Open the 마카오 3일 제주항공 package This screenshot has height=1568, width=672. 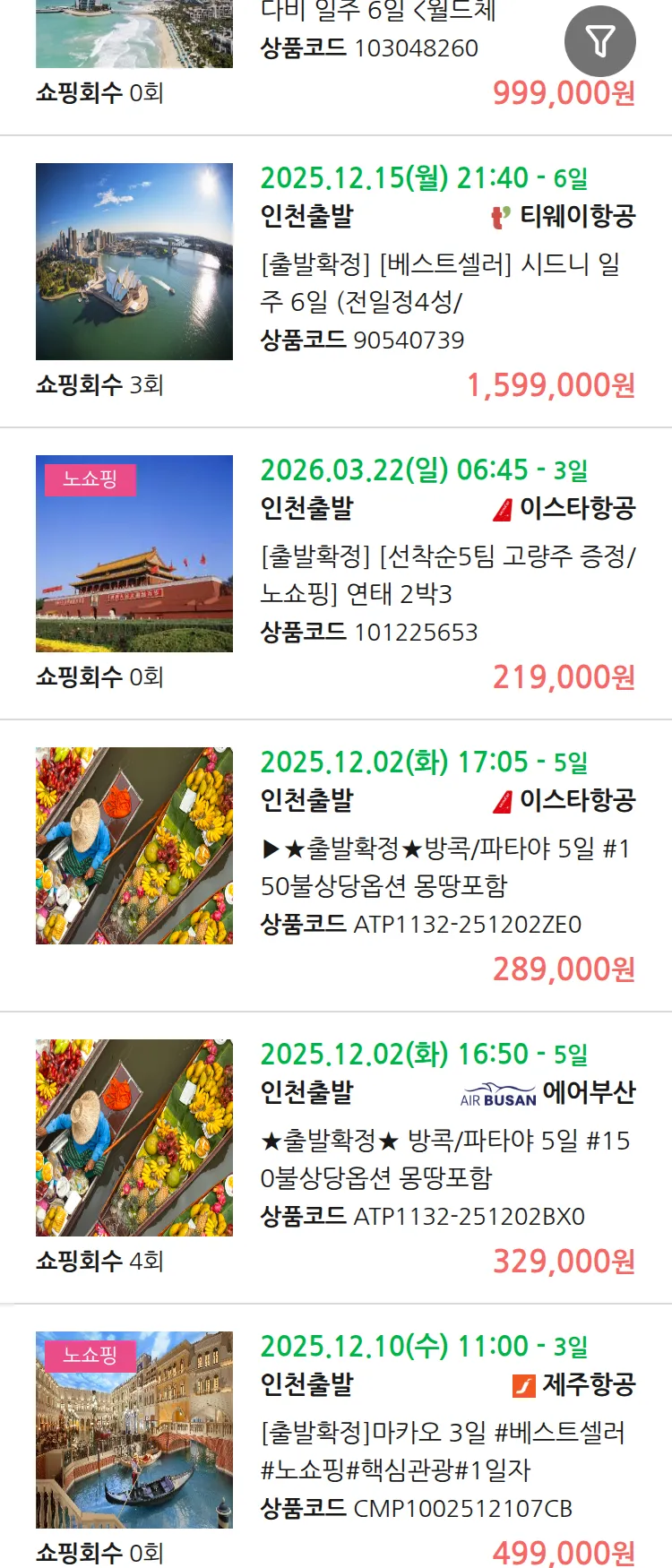click(443, 1451)
